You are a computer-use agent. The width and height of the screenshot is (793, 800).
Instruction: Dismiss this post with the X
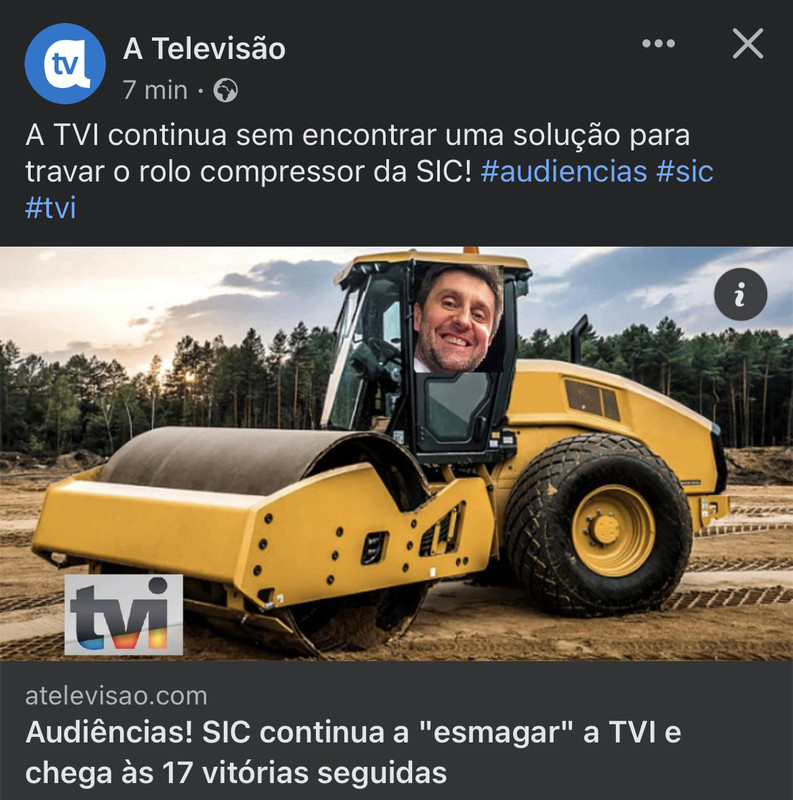pyautogui.click(x=748, y=45)
